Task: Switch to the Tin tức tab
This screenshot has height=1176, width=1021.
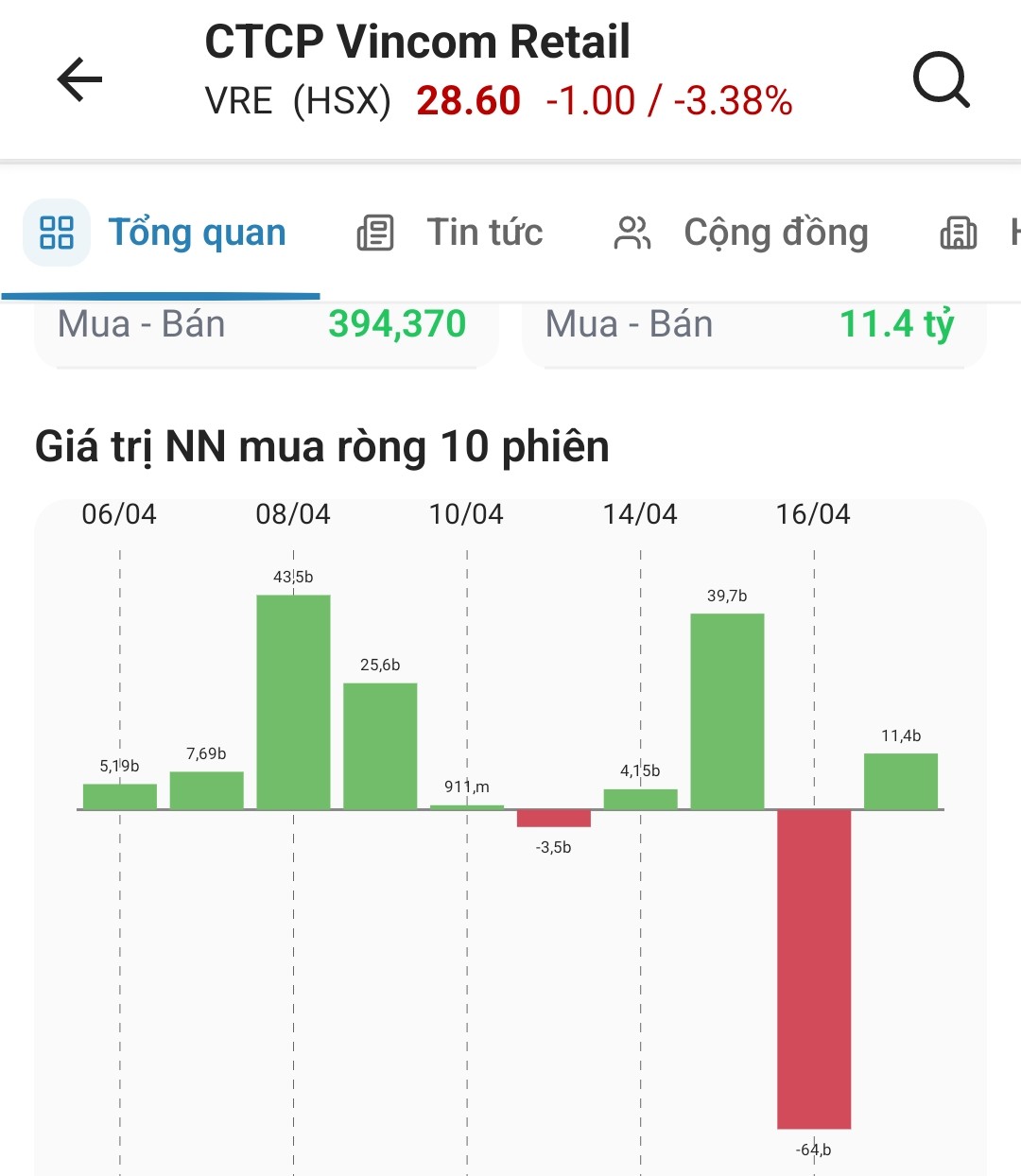Action: (451, 233)
